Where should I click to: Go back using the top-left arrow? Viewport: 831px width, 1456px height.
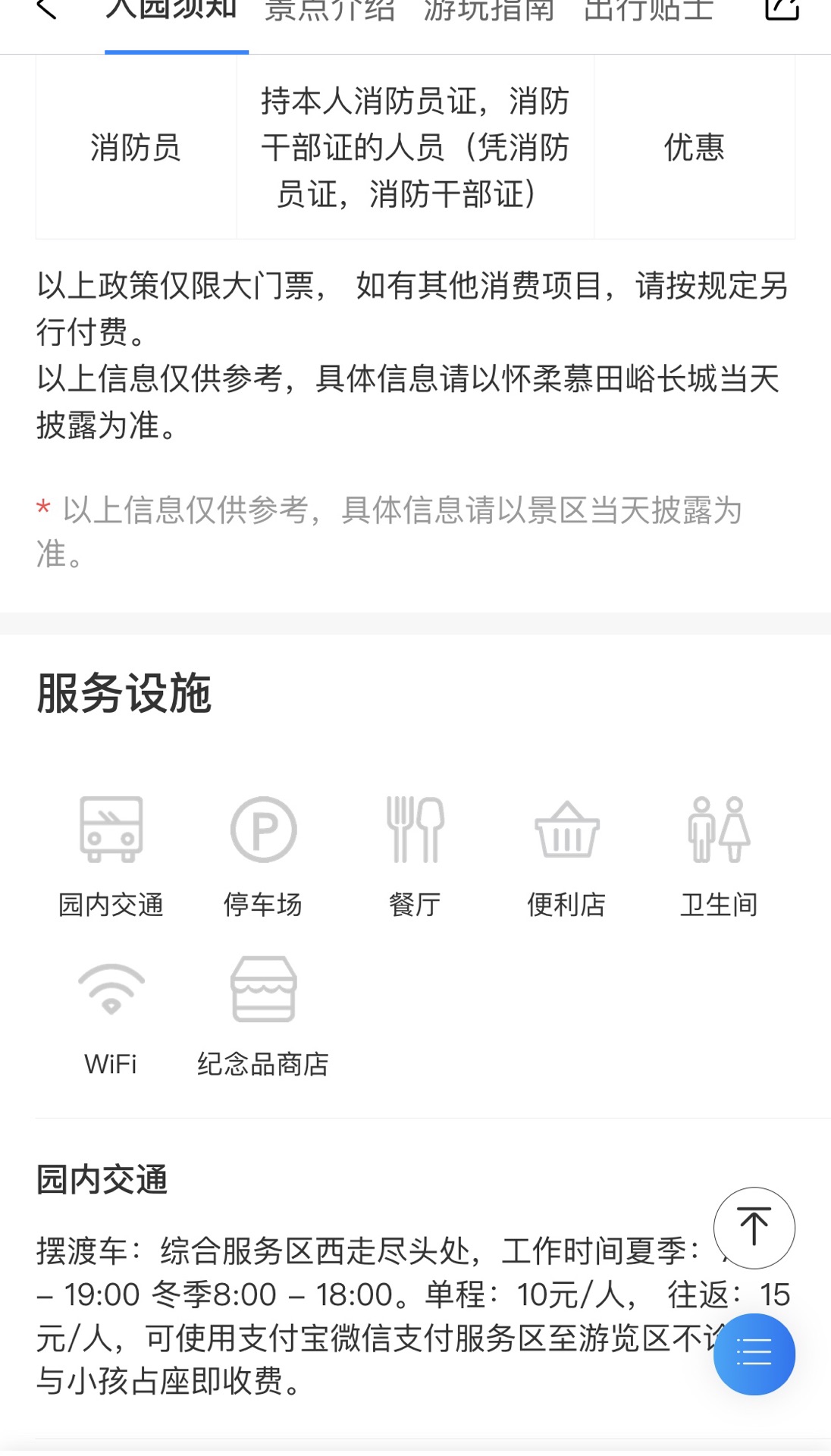47,9
